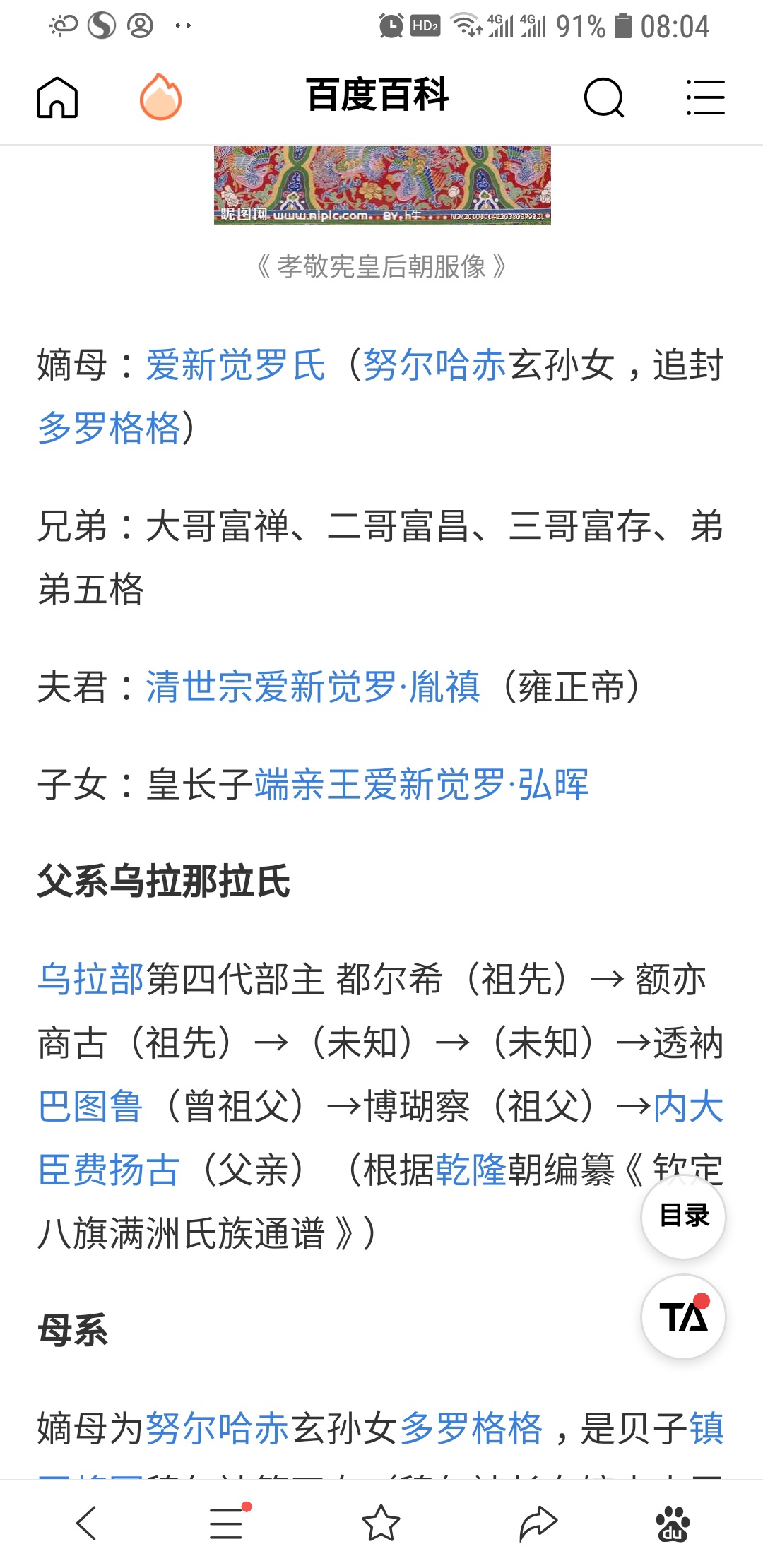
Task: Open the hot topics flame icon
Action: tap(160, 97)
